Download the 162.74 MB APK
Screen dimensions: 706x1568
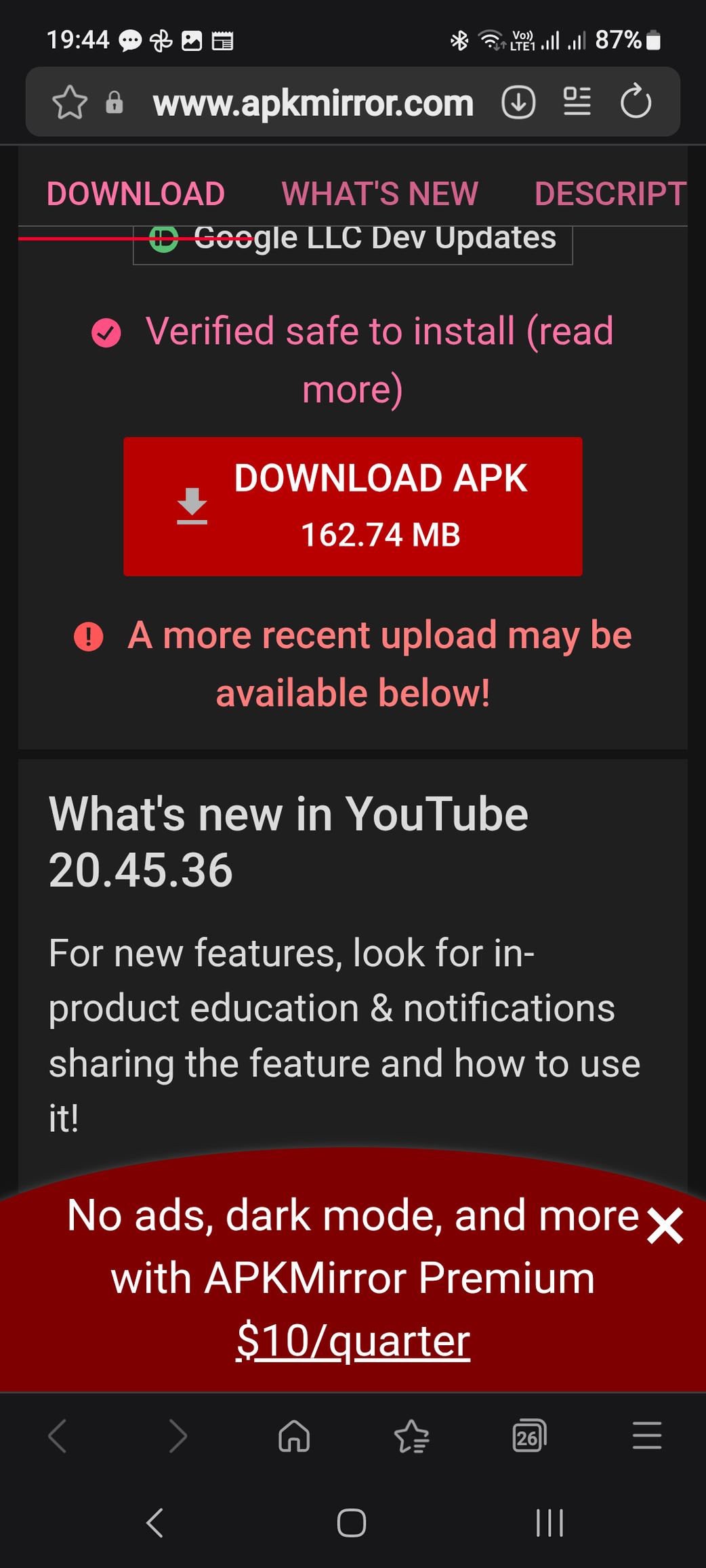(352, 507)
